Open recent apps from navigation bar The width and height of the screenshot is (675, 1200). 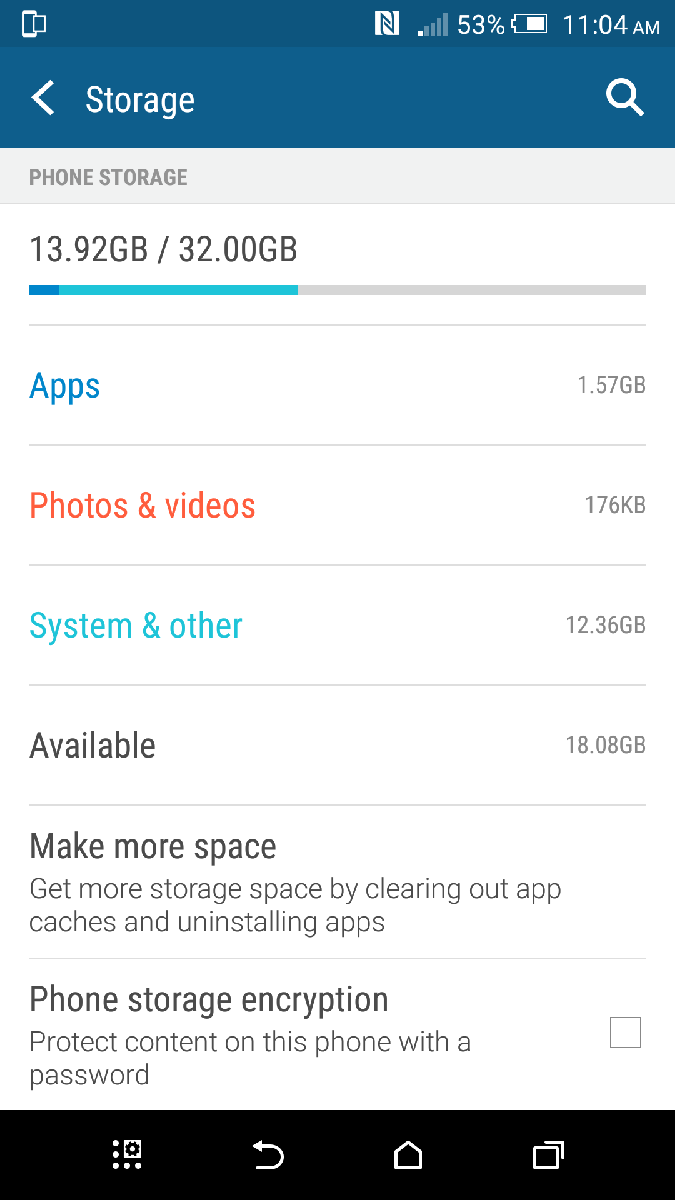point(548,1155)
